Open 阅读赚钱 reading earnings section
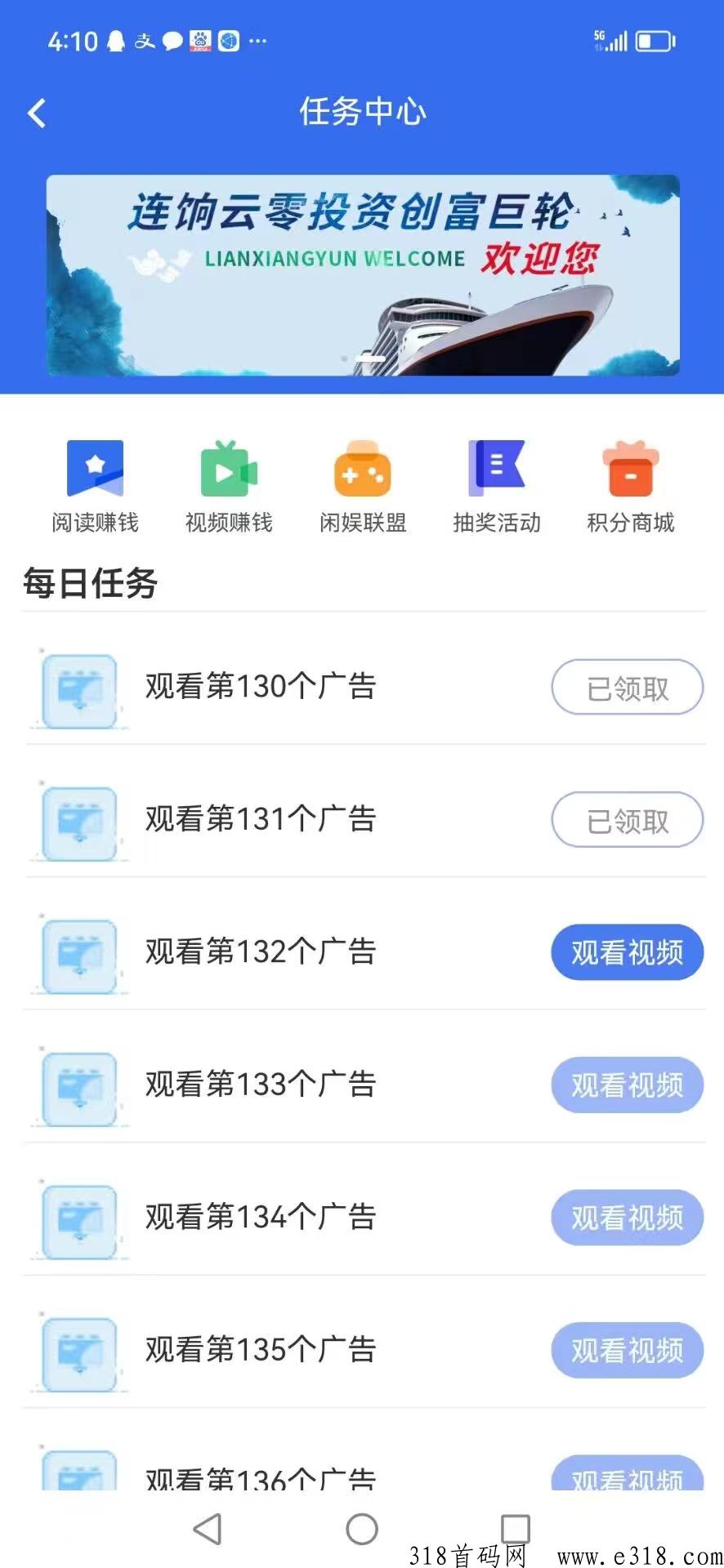724x1568 pixels. click(x=96, y=483)
